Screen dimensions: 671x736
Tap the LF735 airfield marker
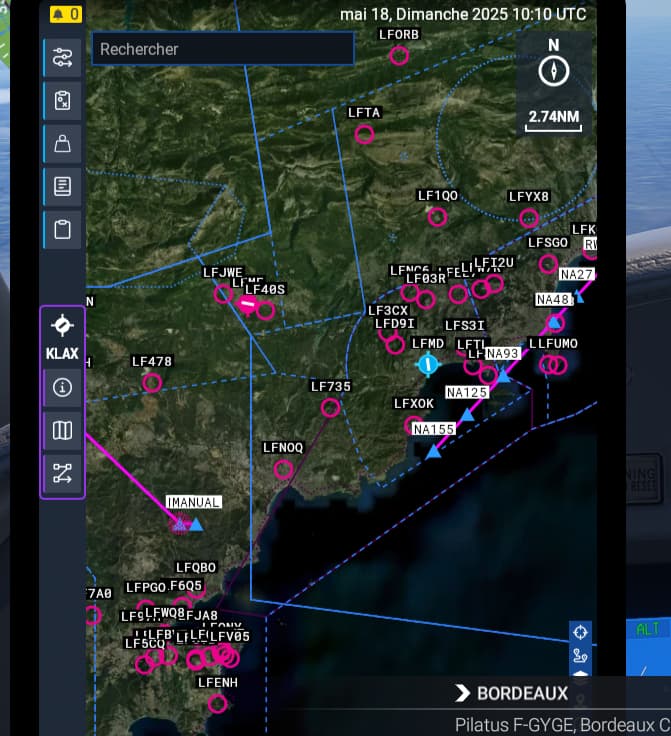(331, 407)
